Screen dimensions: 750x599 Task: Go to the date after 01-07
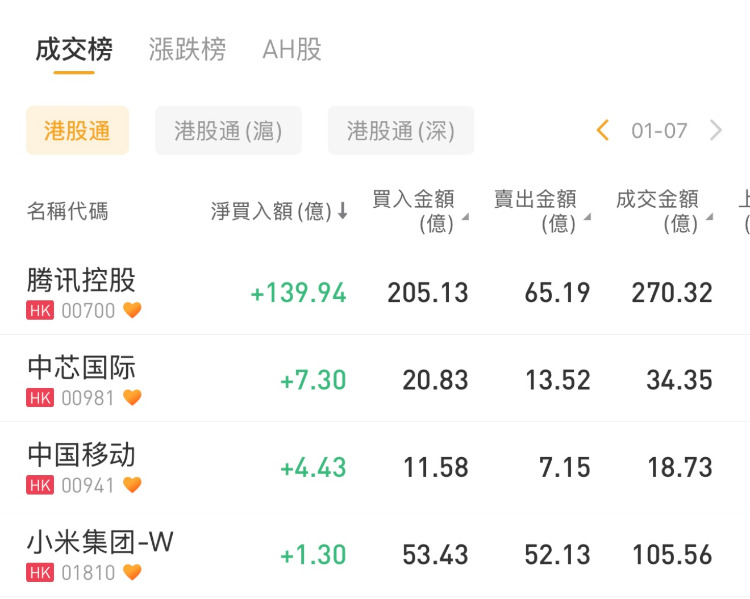[715, 131]
